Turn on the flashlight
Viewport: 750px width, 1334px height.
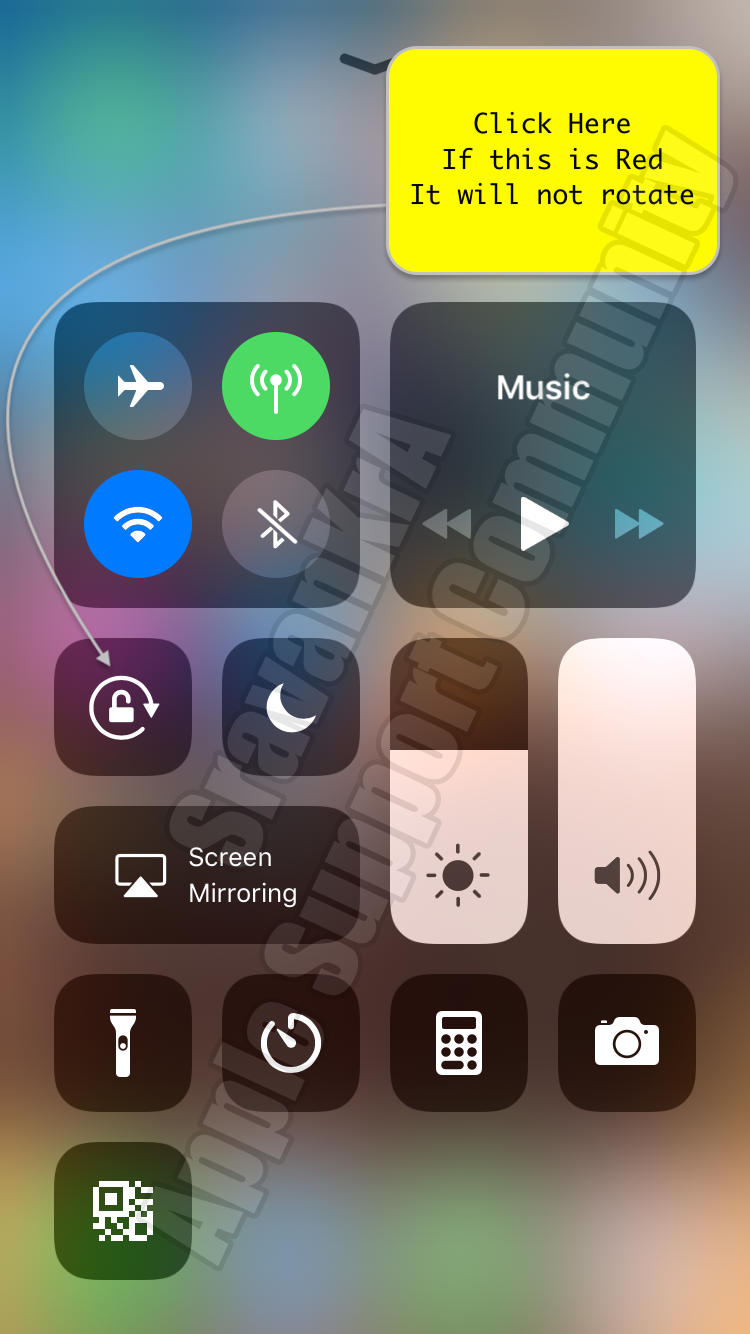click(x=123, y=1043)
